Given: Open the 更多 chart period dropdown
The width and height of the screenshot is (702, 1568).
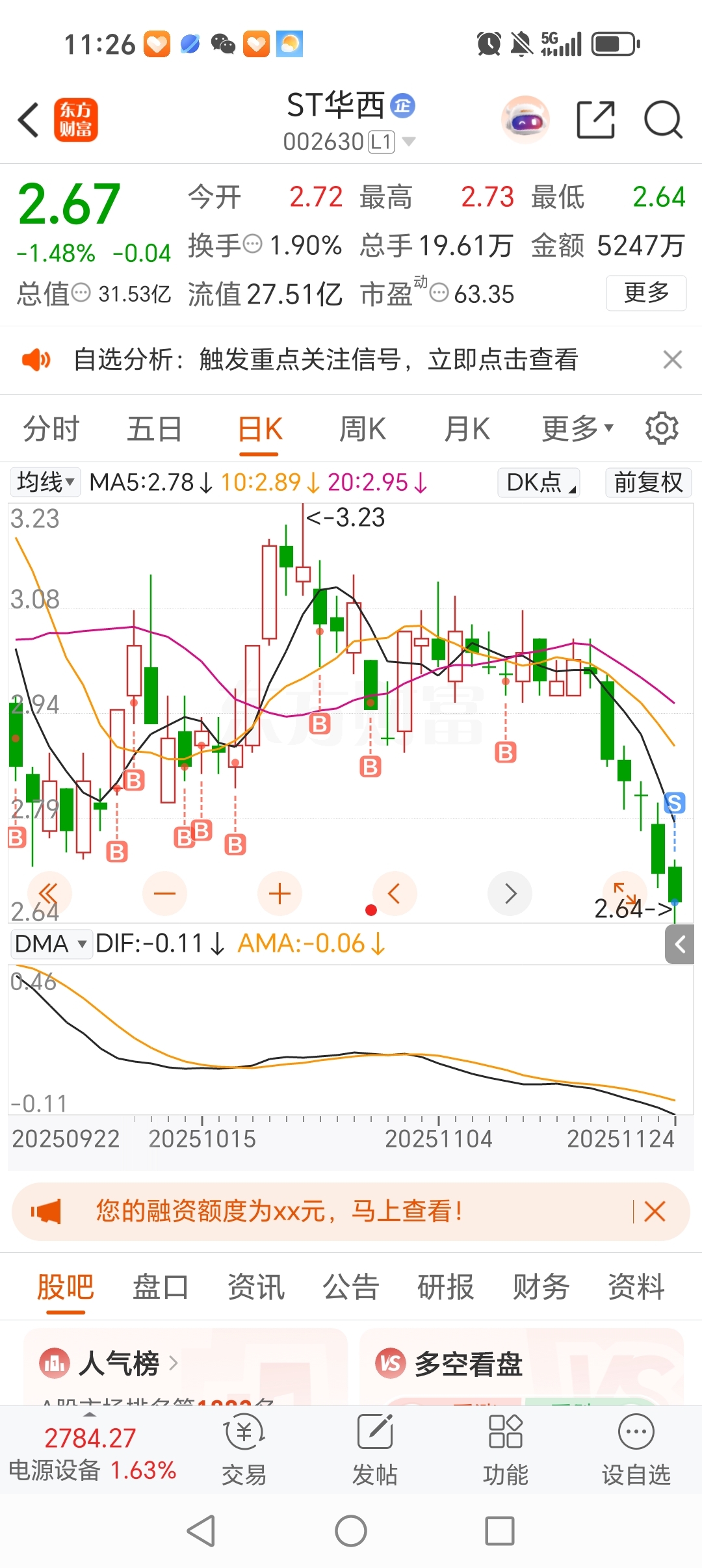Looking at the screenshot, I should pos(577,429).
